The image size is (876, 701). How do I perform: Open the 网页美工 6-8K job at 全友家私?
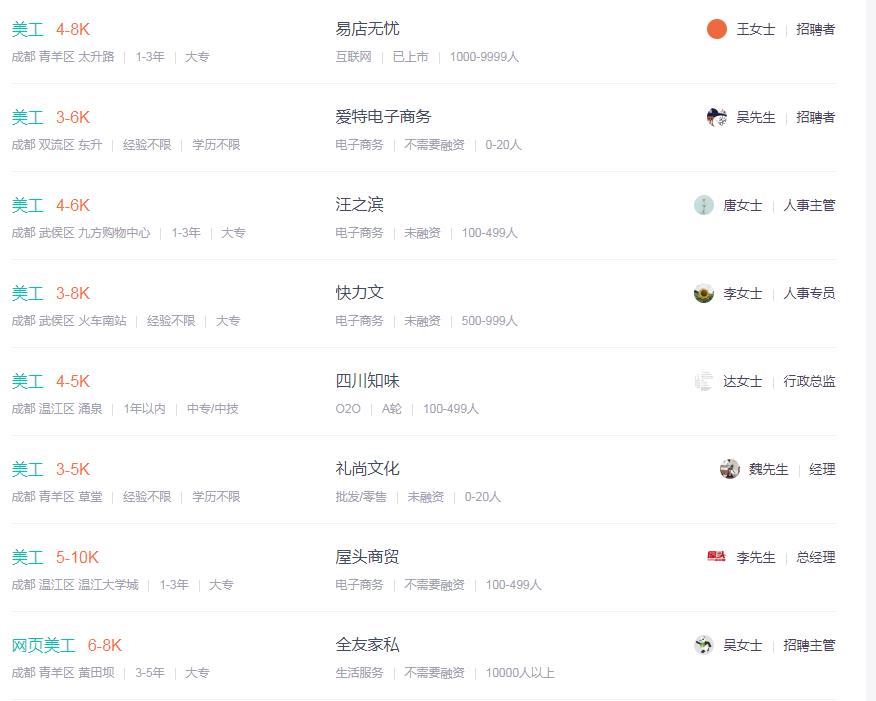click(43, 645)
